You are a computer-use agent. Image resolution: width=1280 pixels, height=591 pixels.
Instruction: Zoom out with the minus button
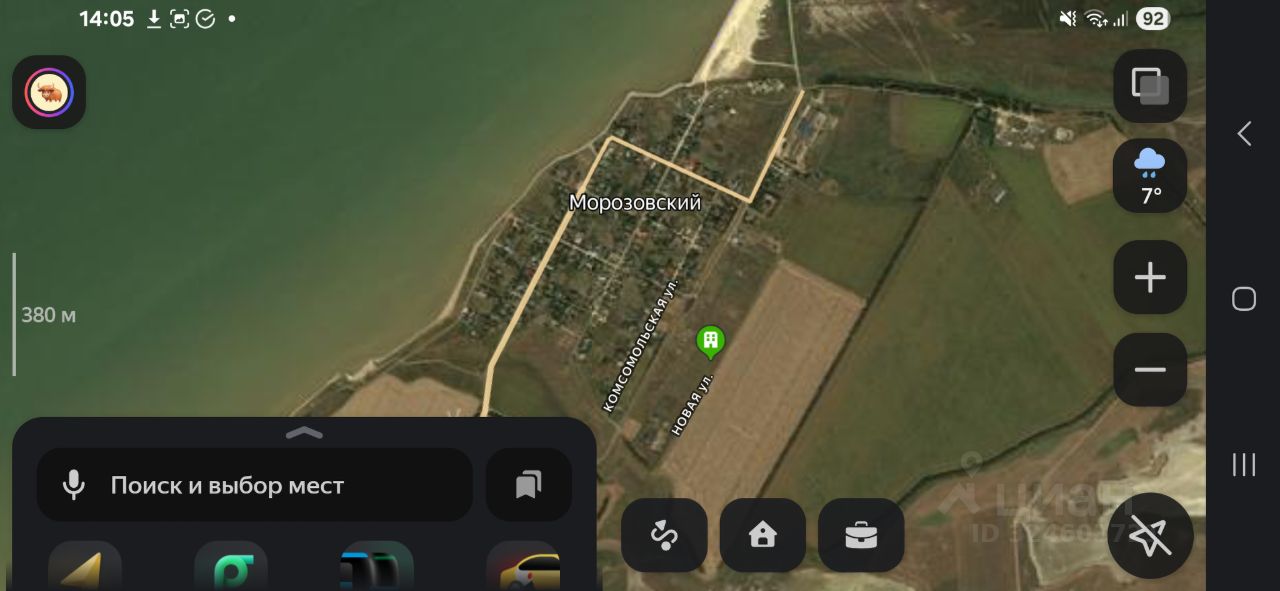[x=1150, y=370]
